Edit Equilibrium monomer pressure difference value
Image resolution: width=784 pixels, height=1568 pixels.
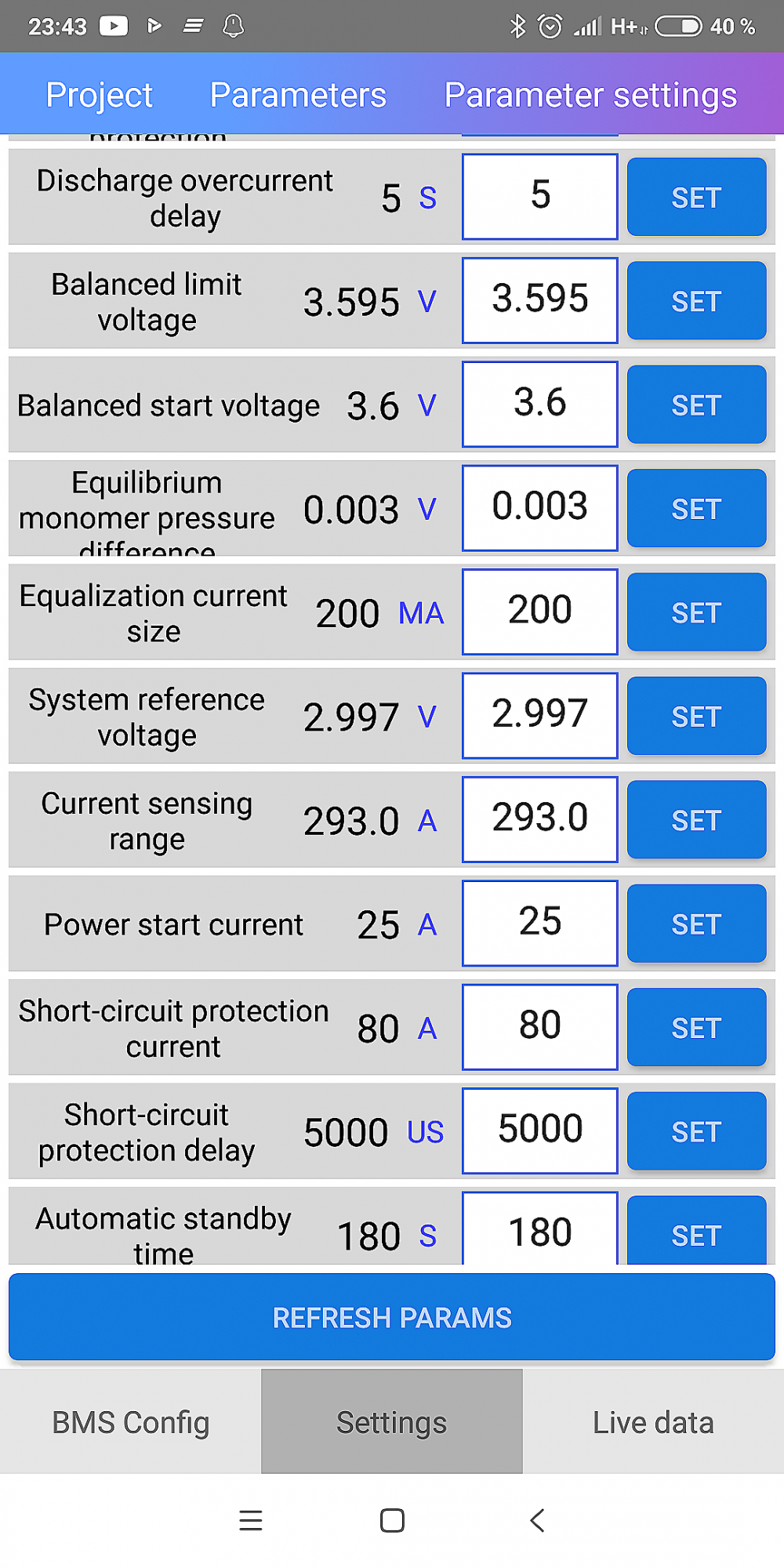click(x=539, y=508)
